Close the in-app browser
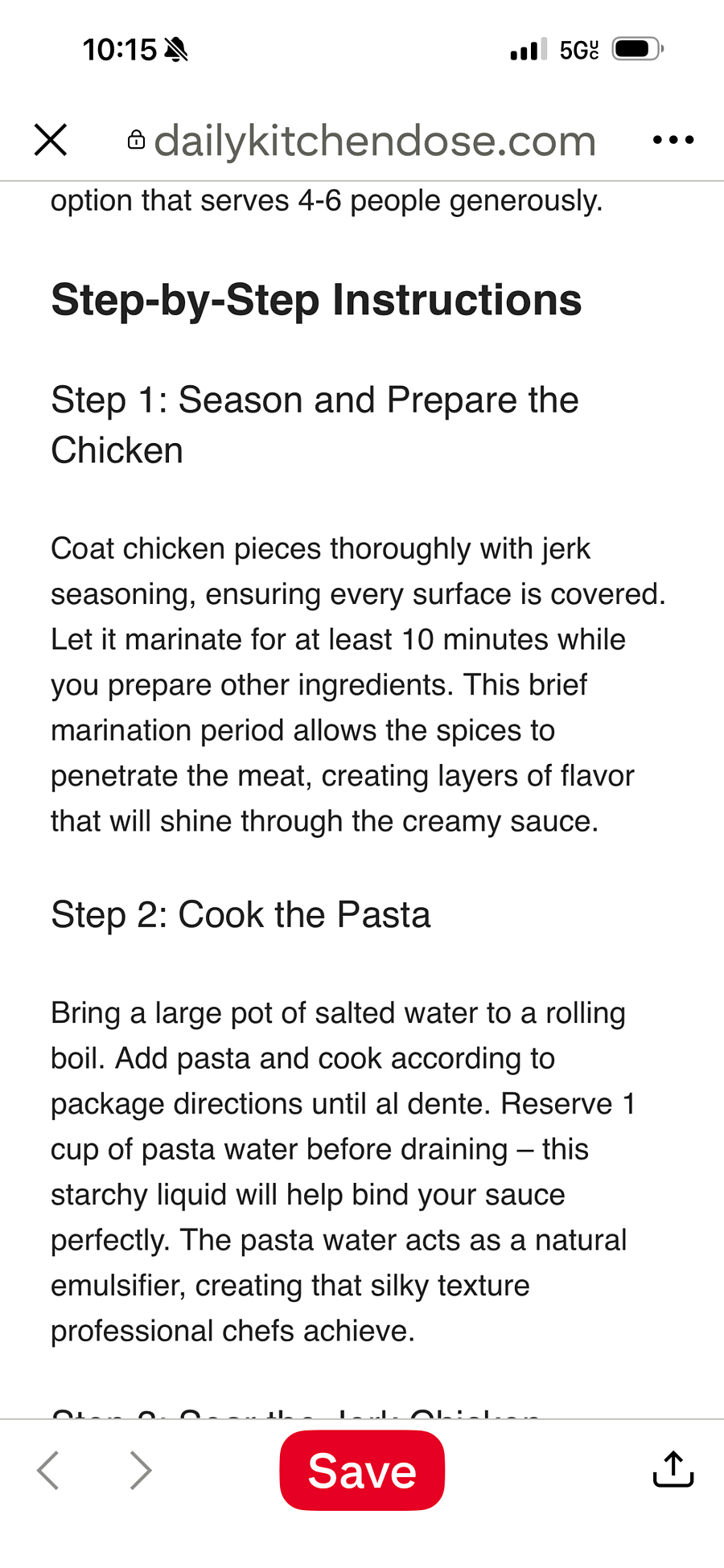This screenshot has width=724, height=1568. [51, 140]
